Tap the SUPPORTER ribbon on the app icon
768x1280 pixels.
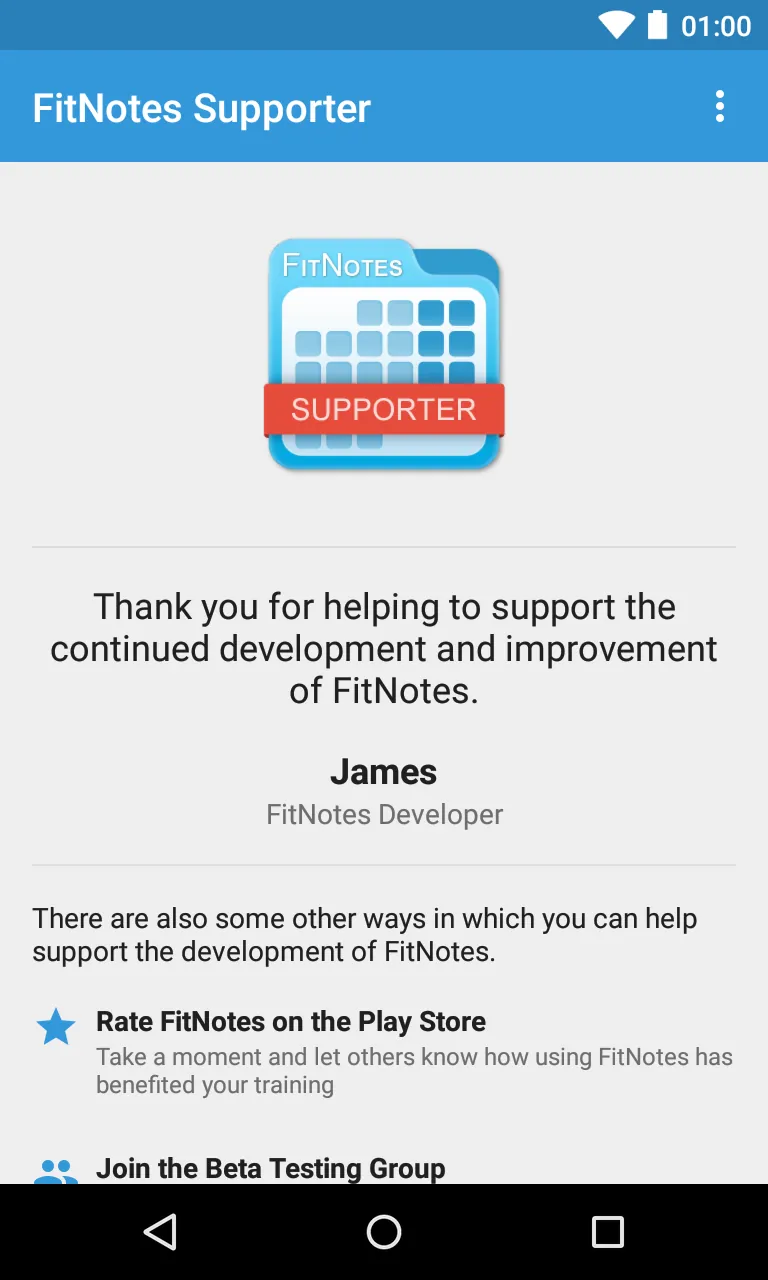click(384, 409)
